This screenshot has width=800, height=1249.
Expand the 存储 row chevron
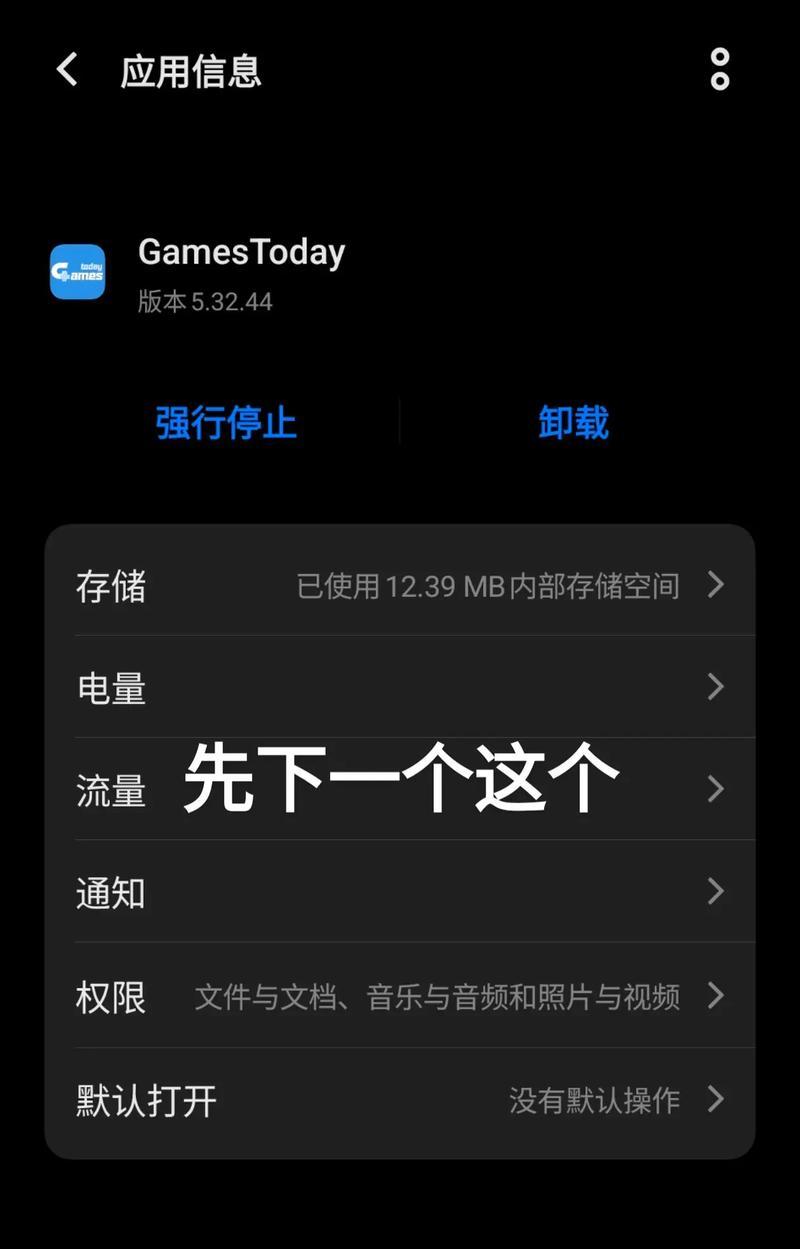(x=715, y=587)
